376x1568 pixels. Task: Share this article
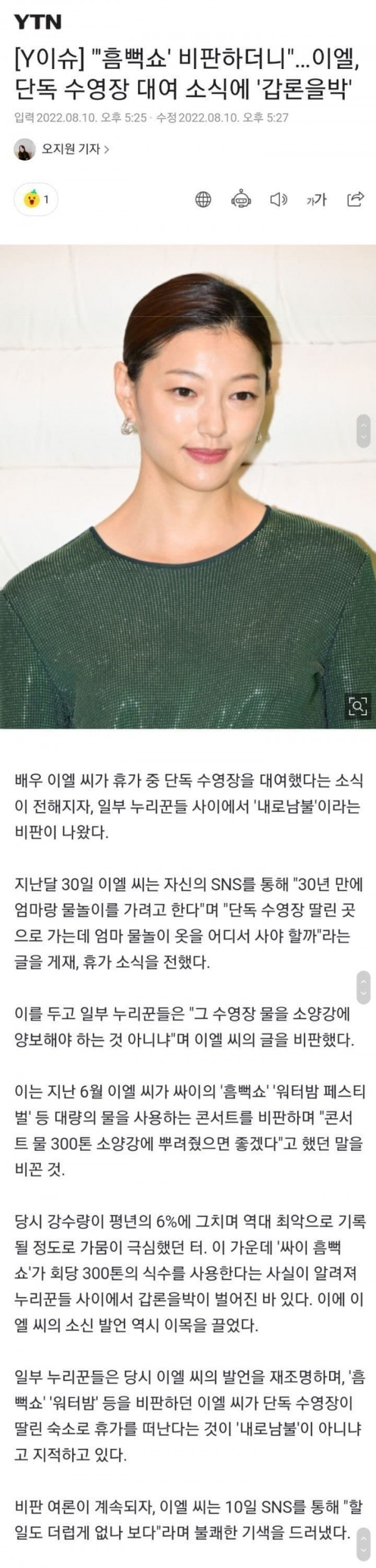355,200
